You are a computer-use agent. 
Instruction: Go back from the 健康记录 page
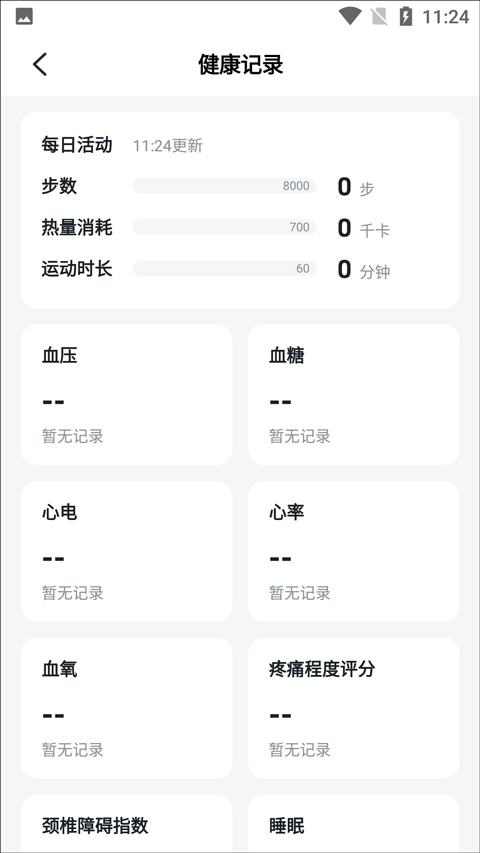(x=40, y=64)
